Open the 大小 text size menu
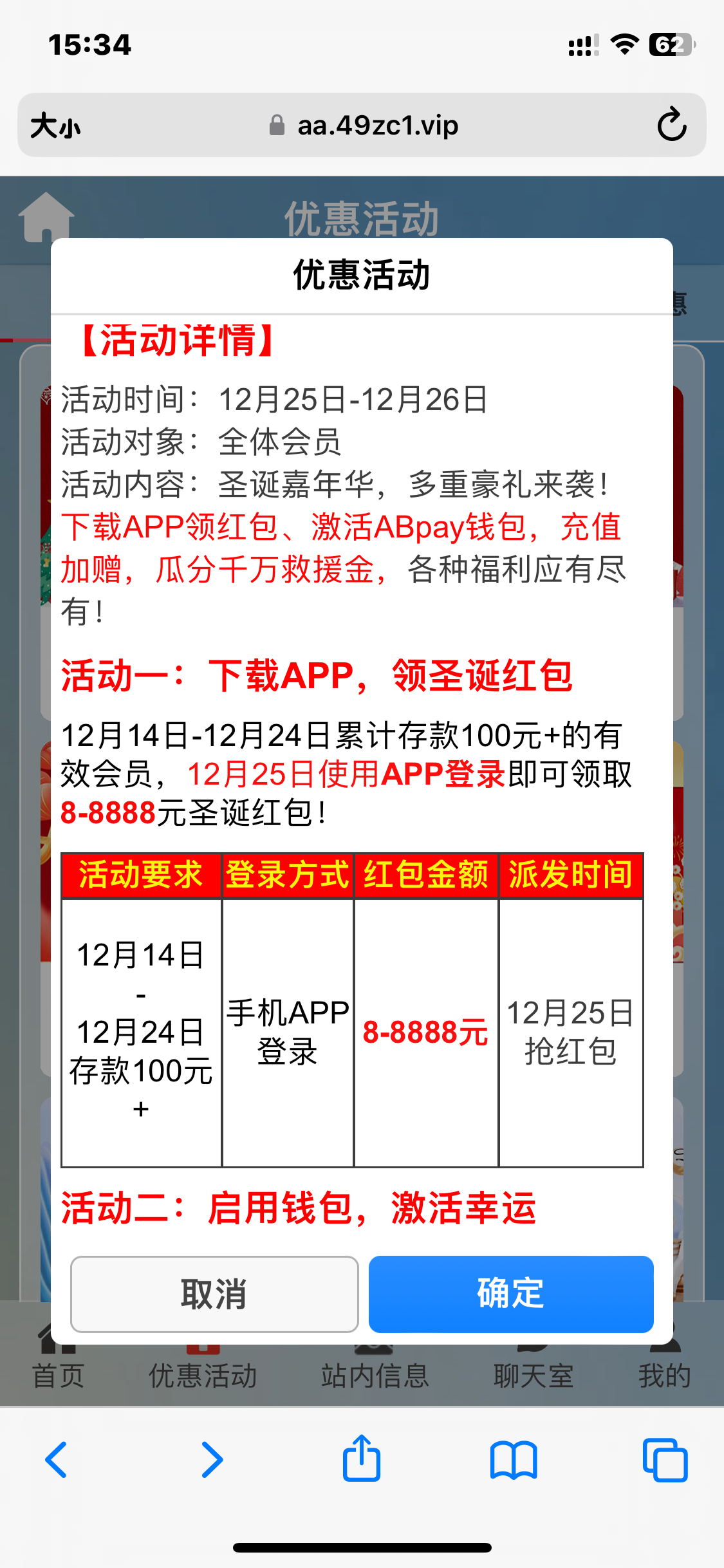Image resolution: width=724 pixels, height=1568 pixels. pyautogui.click(x=56, y=126)
